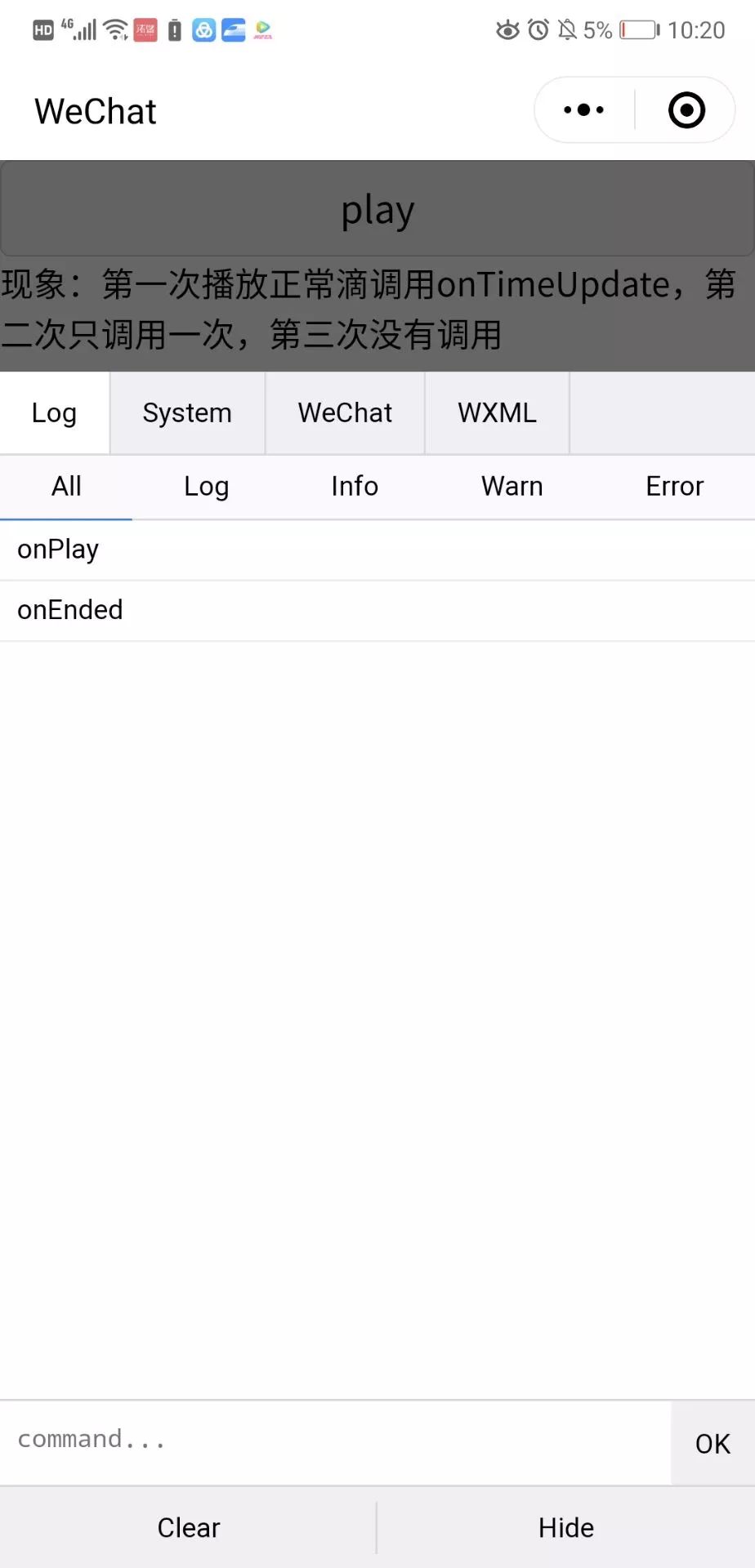755x1568 pixels.
Task: Filter the console by Info level
Action: pos(355,487)
